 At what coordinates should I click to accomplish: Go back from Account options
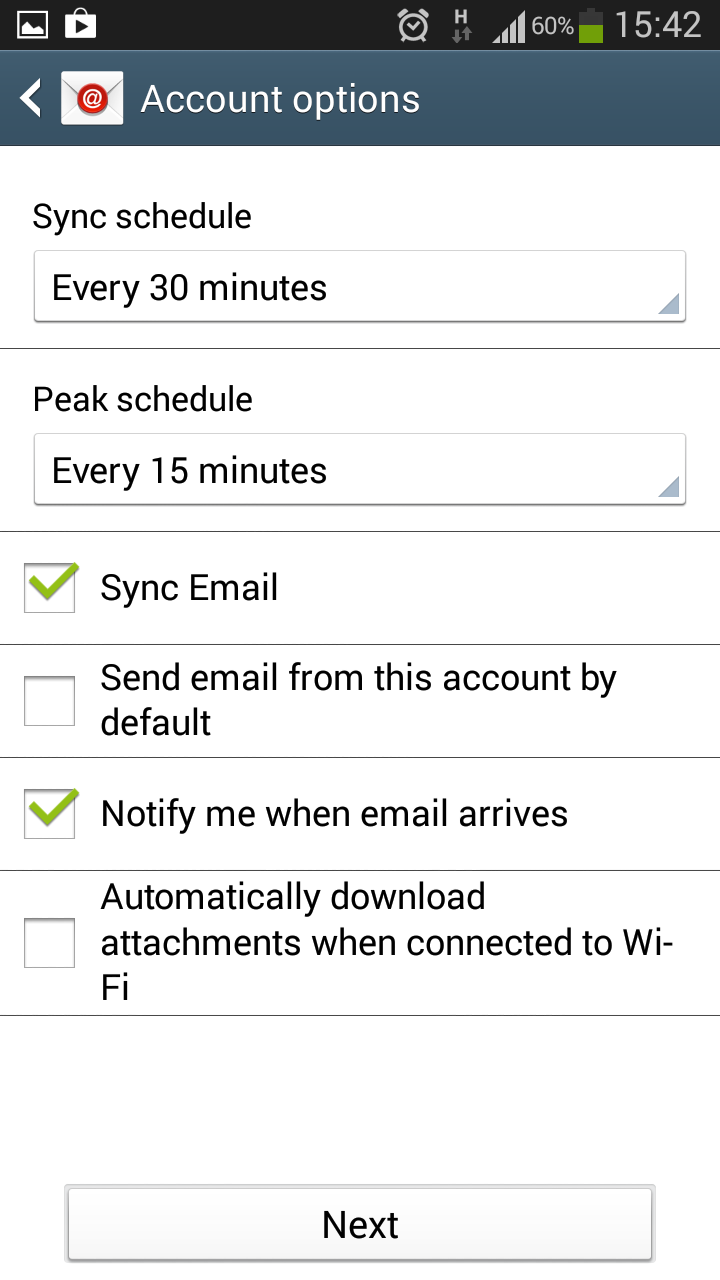pyautogui.click(x=32, y=99)
